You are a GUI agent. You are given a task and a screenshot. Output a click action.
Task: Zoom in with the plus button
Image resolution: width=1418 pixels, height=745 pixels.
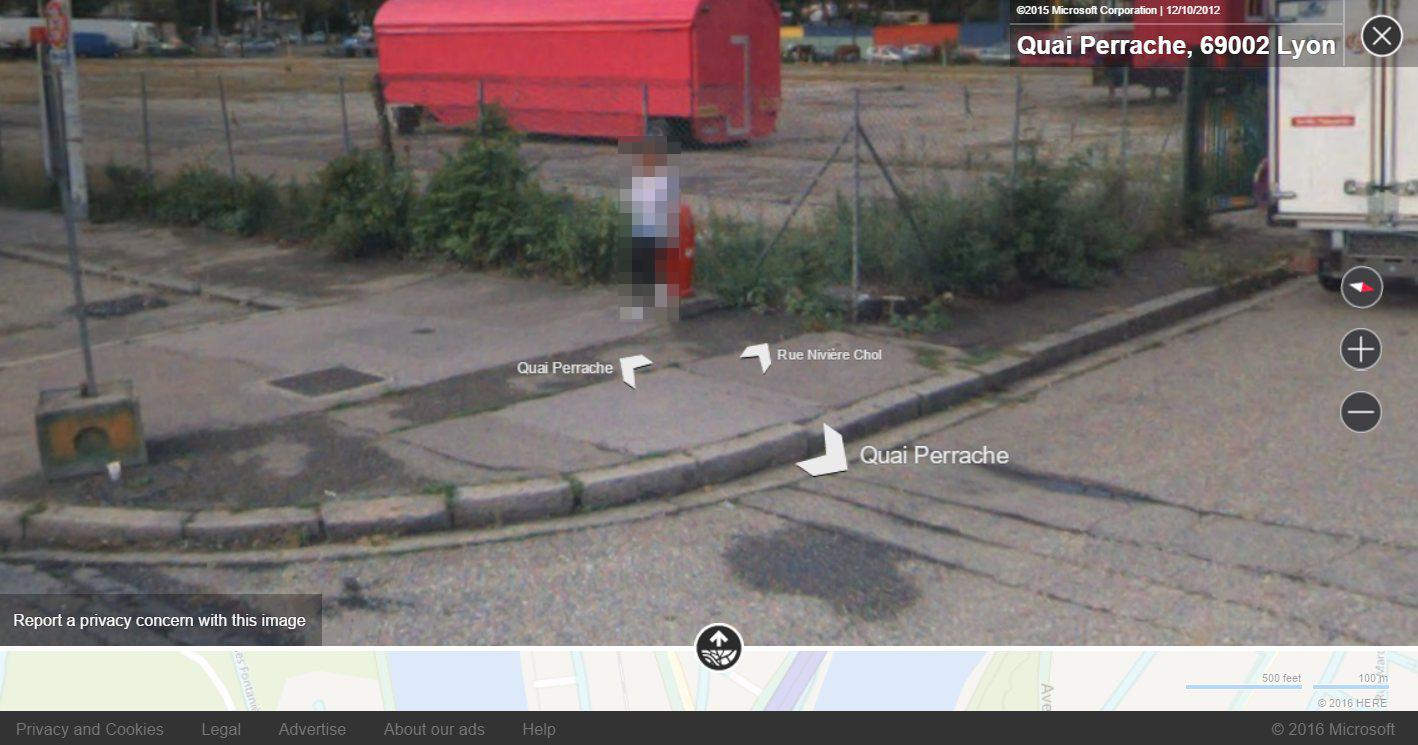1361,350
